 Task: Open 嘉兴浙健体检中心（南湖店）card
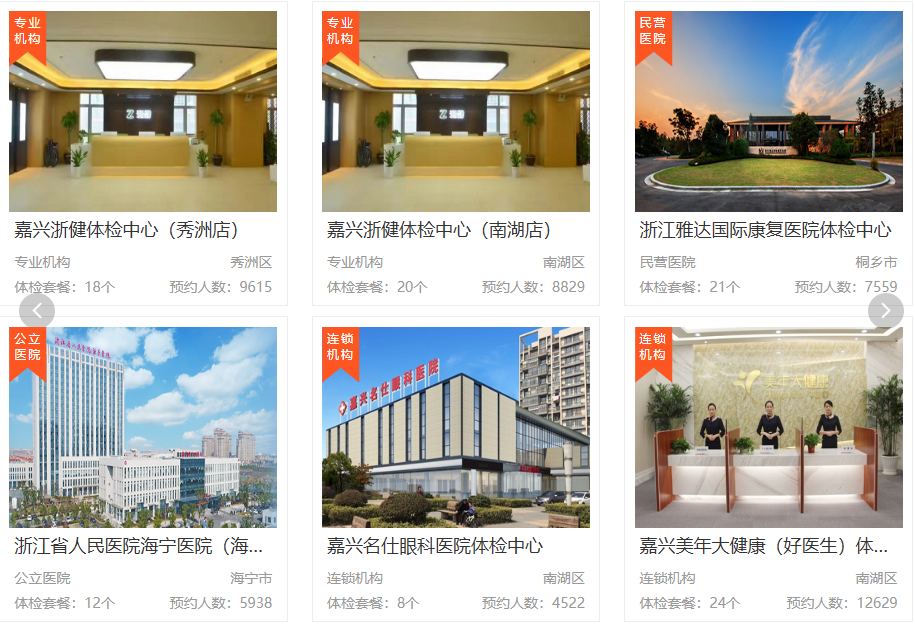click(440, 230)
